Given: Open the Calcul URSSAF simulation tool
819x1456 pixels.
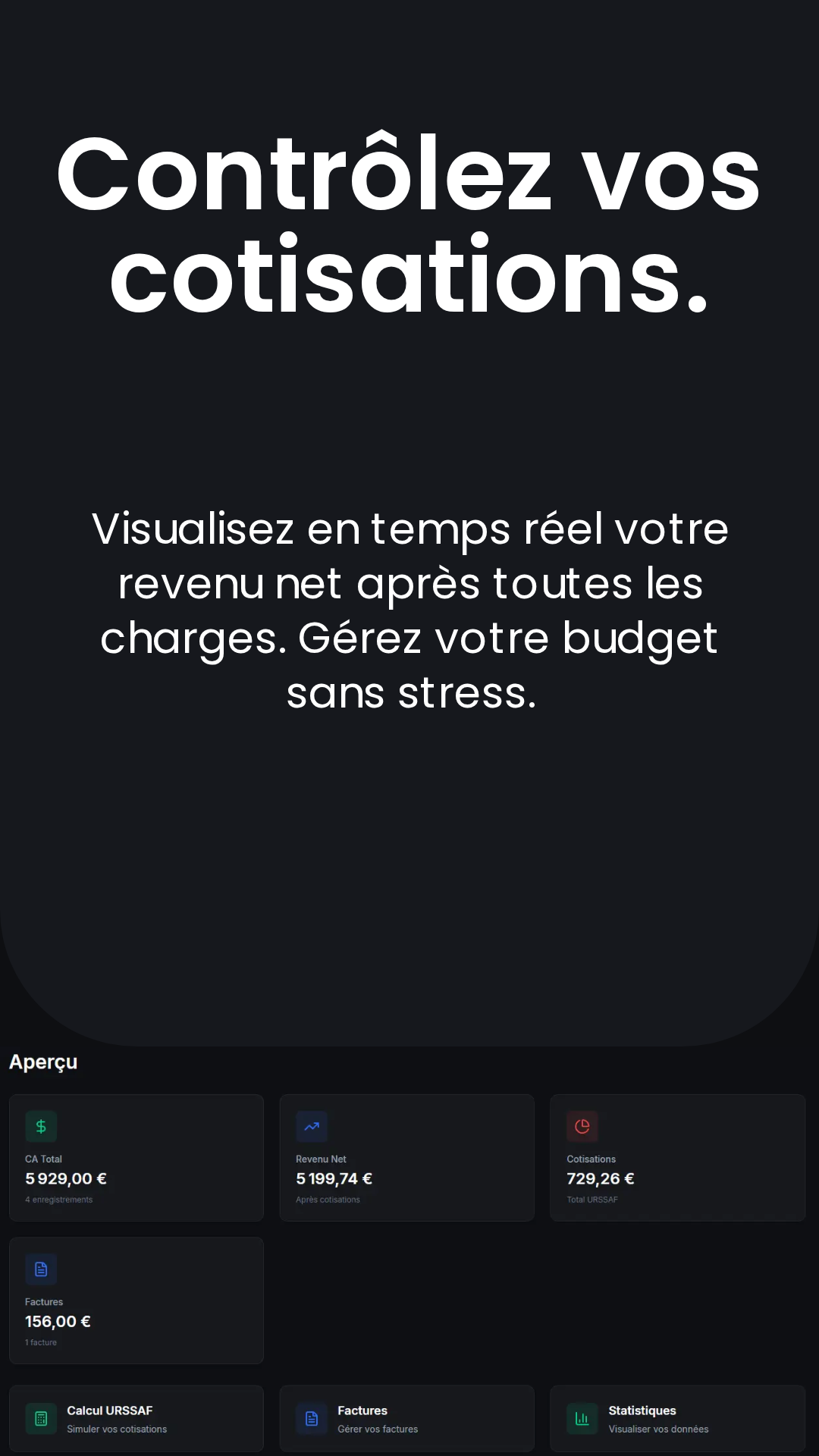Looking at the screenshot, I should click(136, 1419).
